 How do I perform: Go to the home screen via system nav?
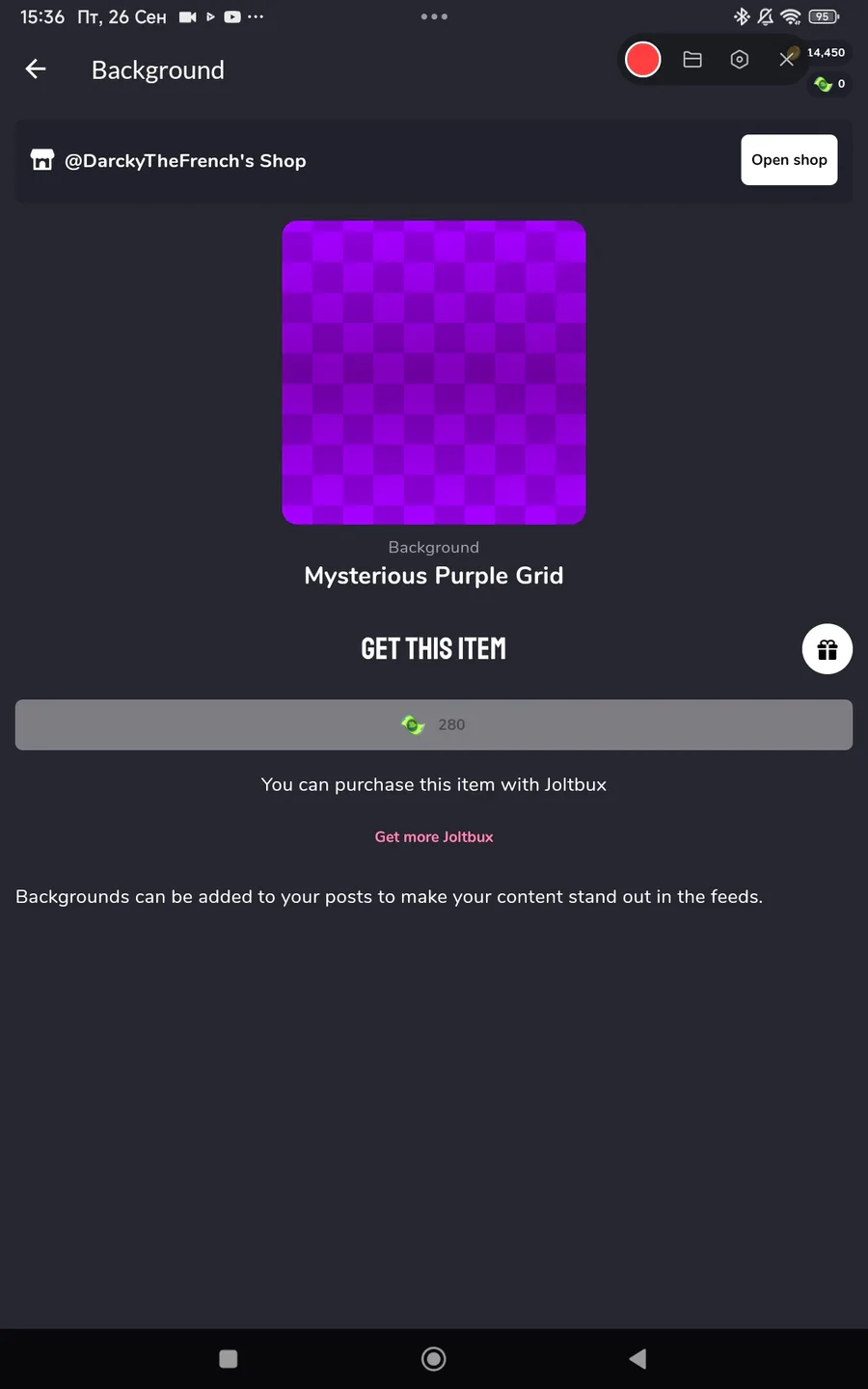(x=434, y=1358)
